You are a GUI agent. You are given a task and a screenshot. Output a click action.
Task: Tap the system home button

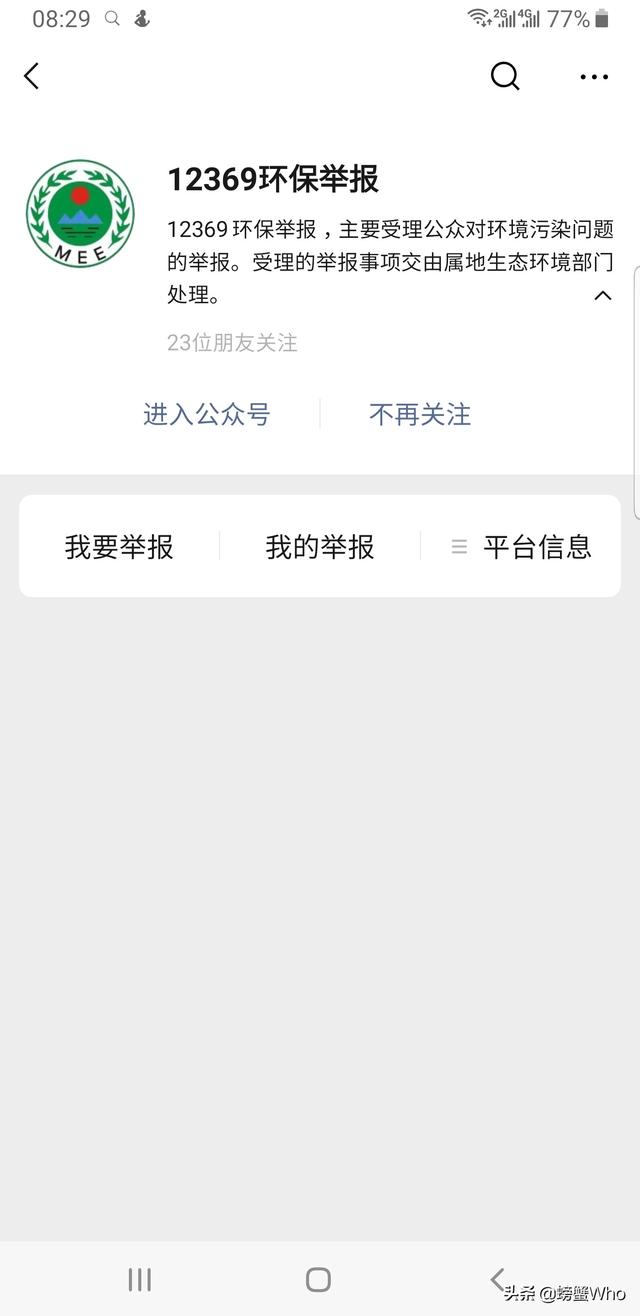pos(318,1279)
